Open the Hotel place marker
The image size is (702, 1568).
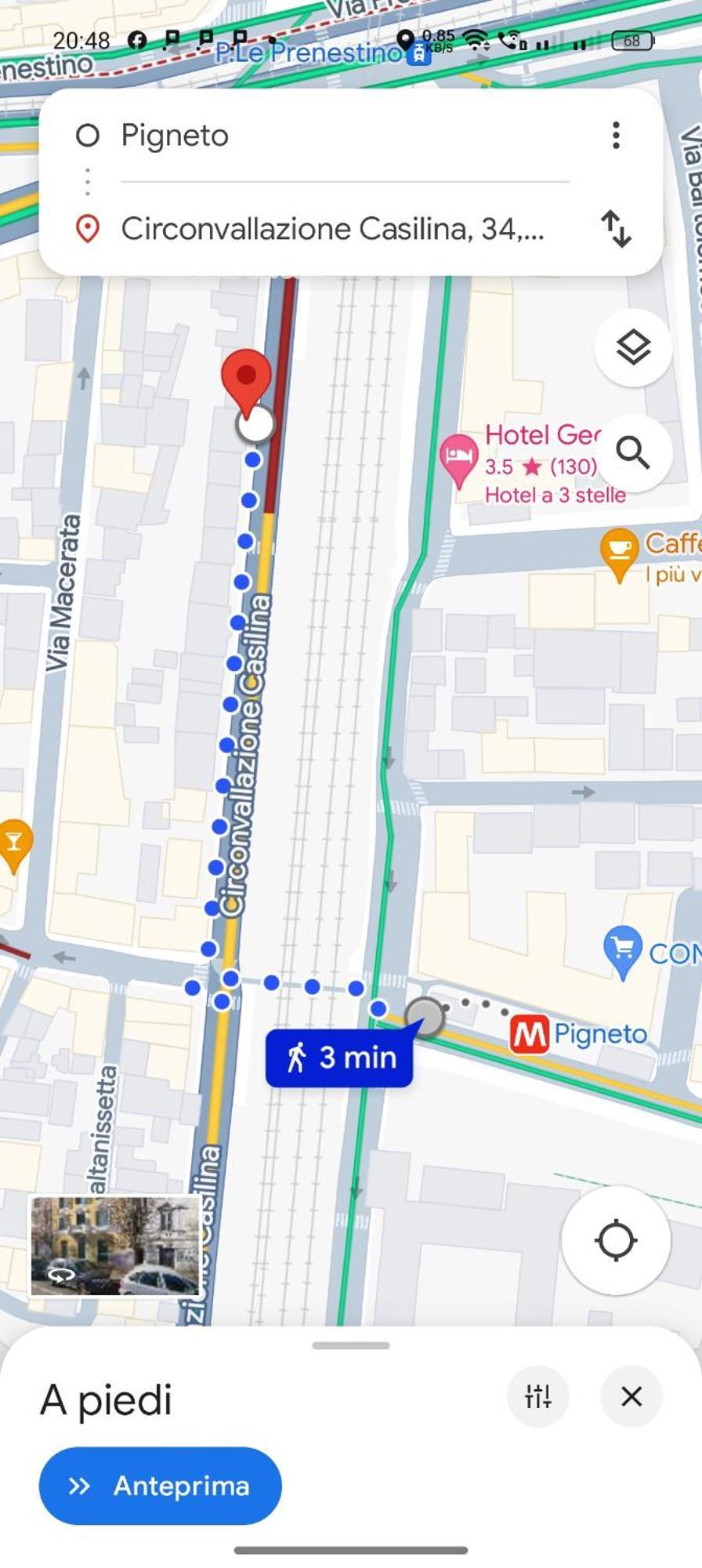click(x=459, y=458)
